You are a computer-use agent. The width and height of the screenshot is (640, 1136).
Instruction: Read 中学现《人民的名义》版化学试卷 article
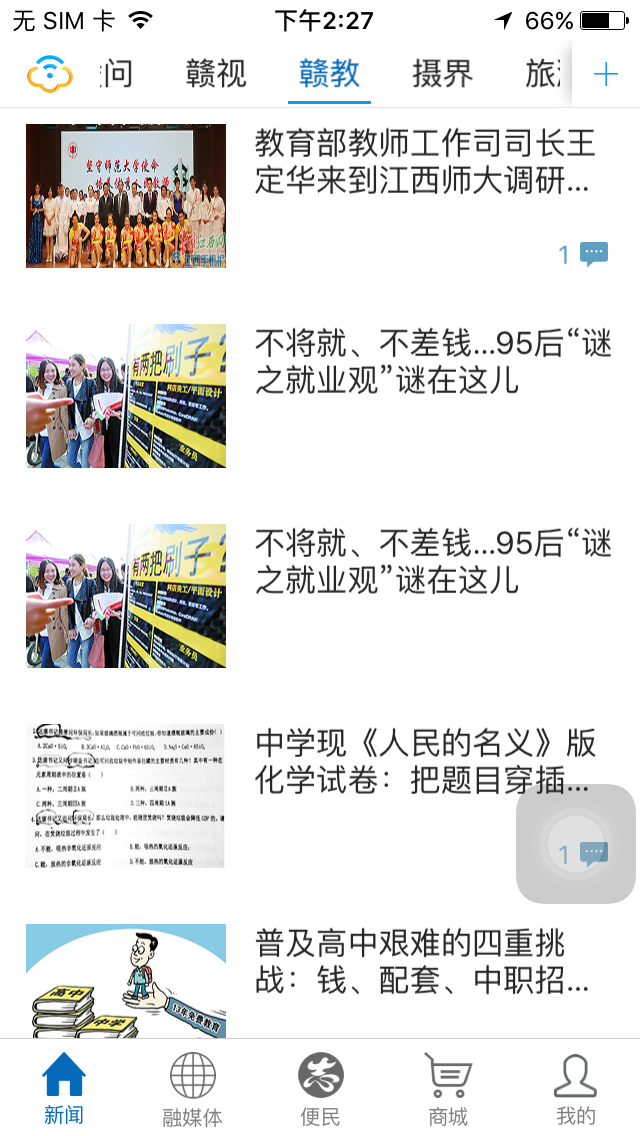(x=426, y=762)
